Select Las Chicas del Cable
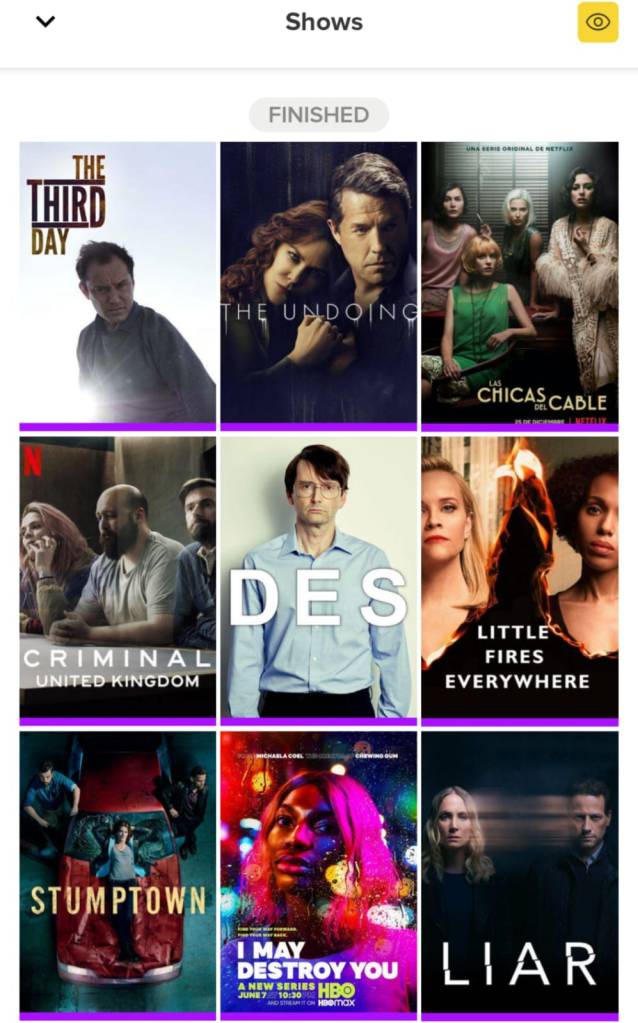638x1023 pixels. point(519,282)
